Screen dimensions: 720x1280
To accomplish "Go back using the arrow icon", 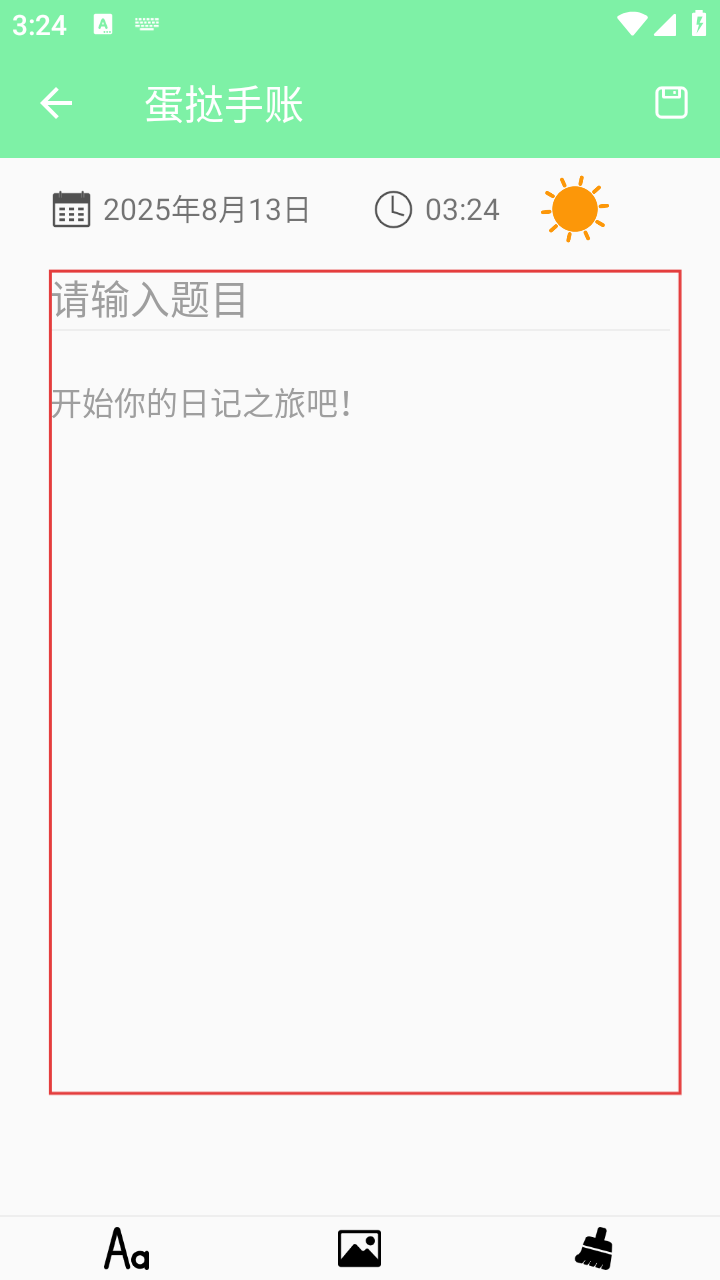I will 56,103.
